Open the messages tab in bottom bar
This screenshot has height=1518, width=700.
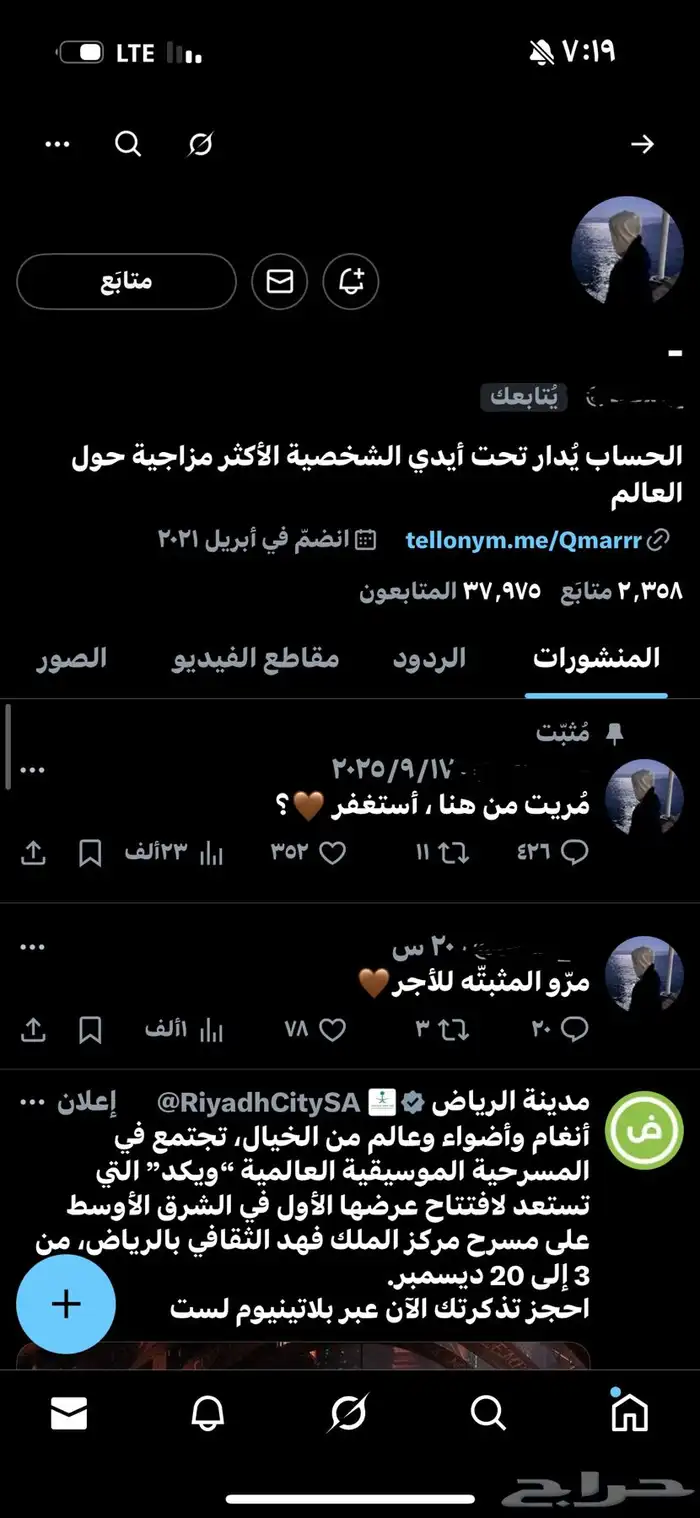[x=69, y=1413]
